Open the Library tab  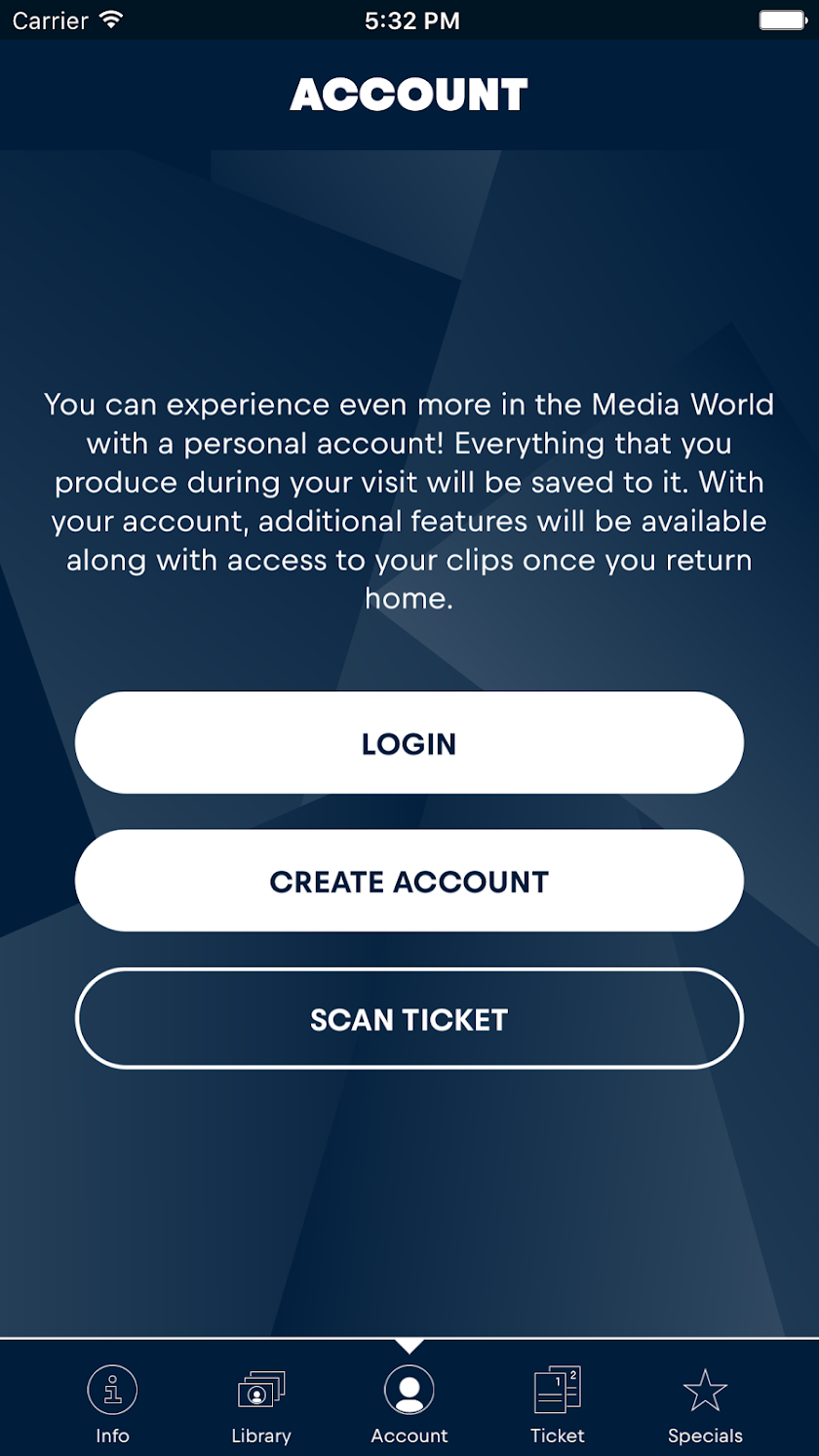pyautogui.click(x=261, y=1402)
